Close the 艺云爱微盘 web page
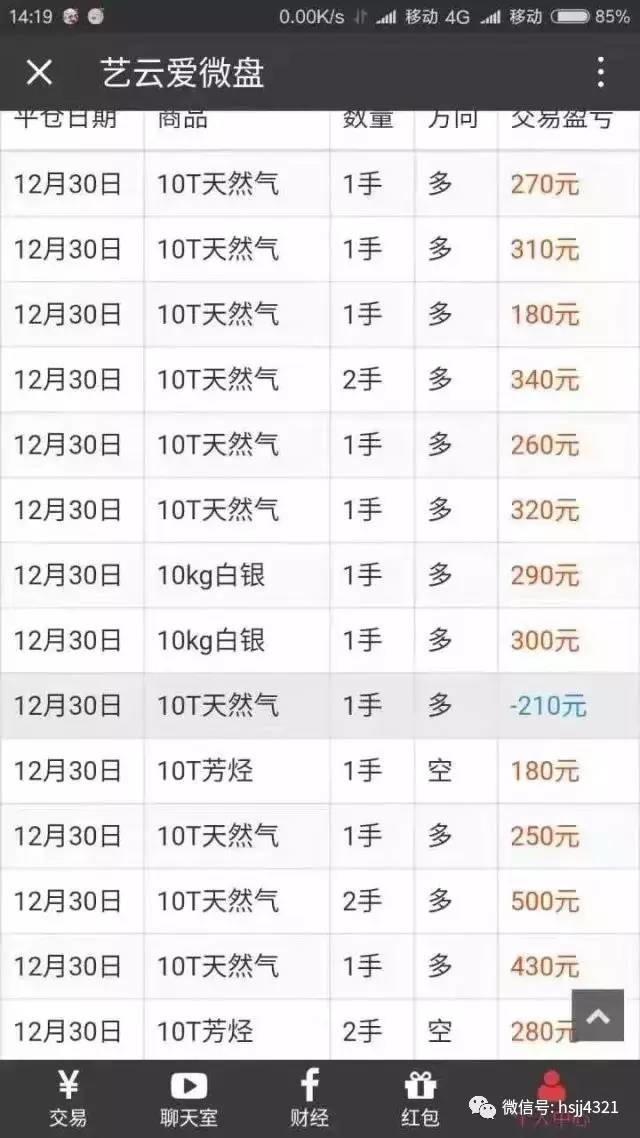 (39, 73)
